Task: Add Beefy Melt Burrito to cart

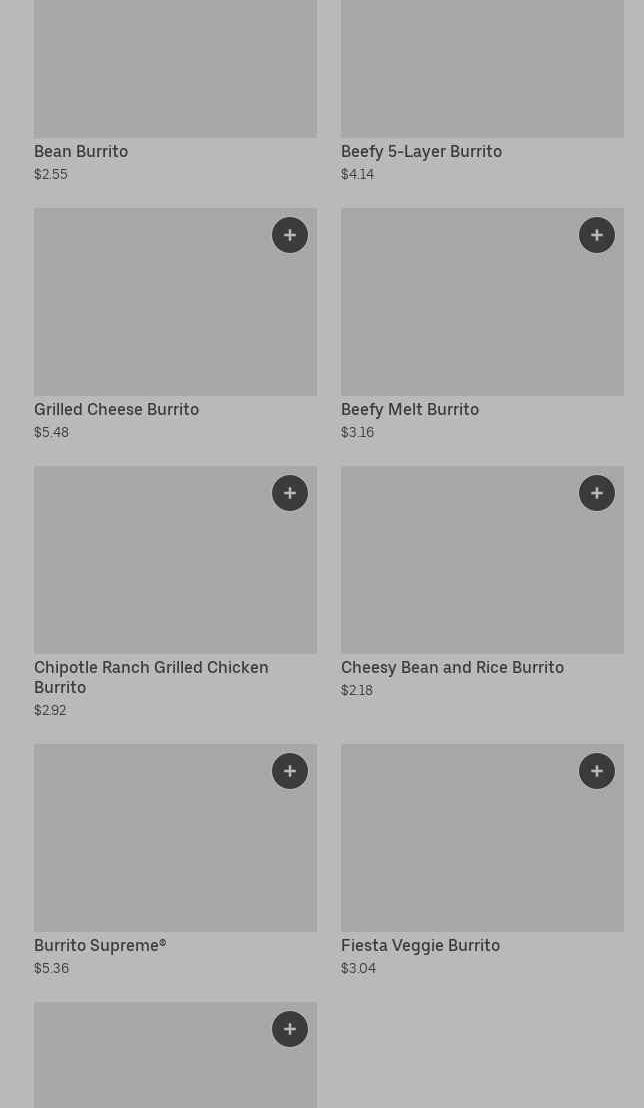Action: [x=597, y=235]
